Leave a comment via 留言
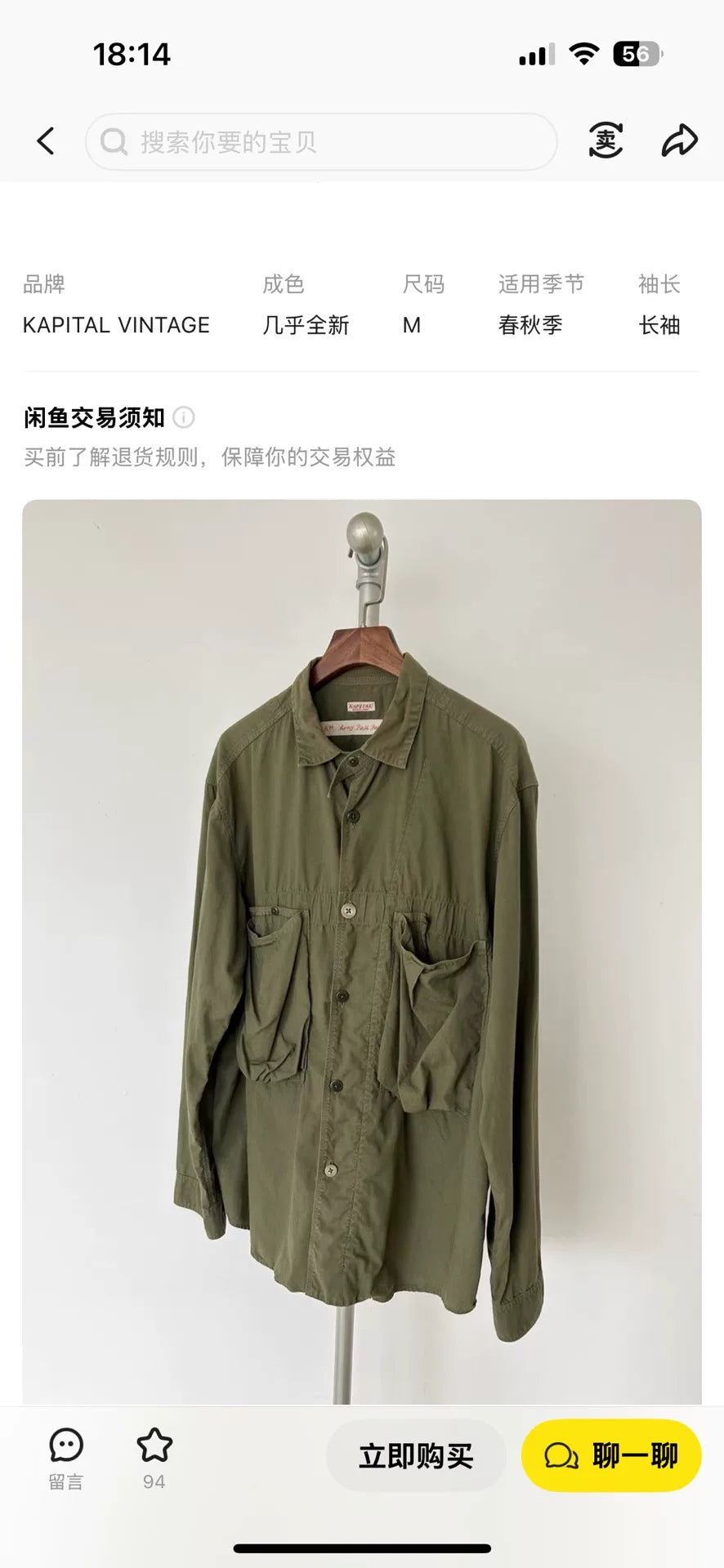724x1568 pixels. (x=66, y=1459)
